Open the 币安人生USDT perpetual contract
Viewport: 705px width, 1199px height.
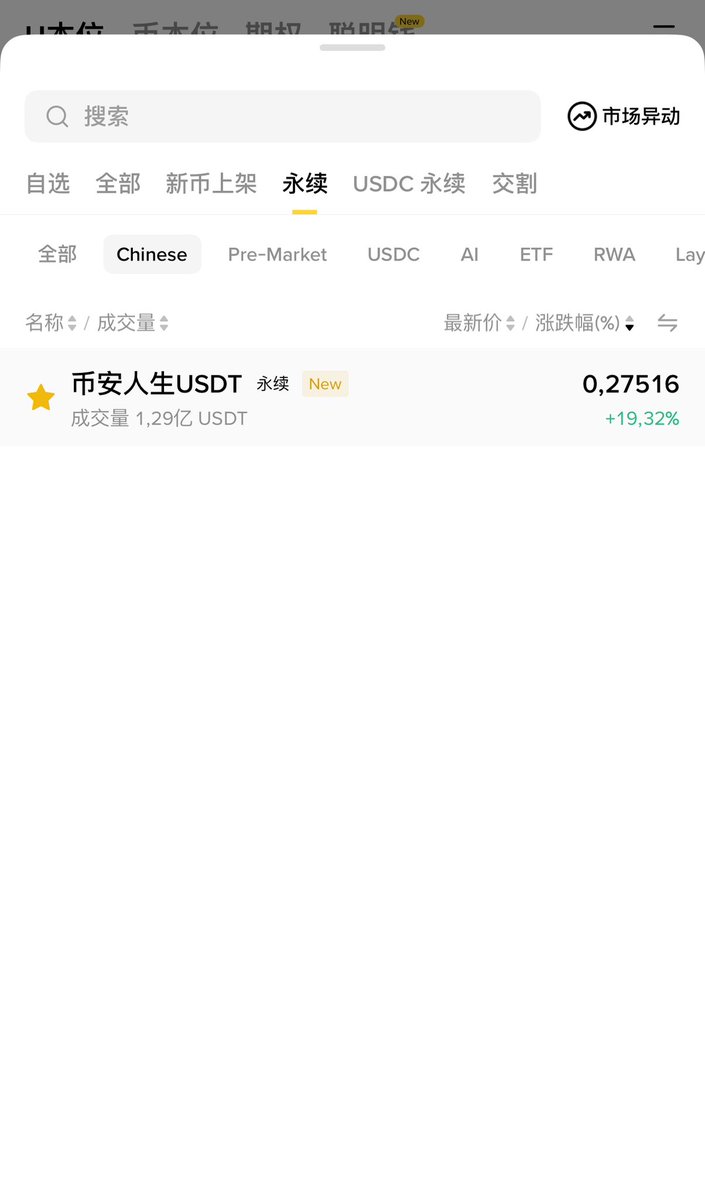point(300,397)
